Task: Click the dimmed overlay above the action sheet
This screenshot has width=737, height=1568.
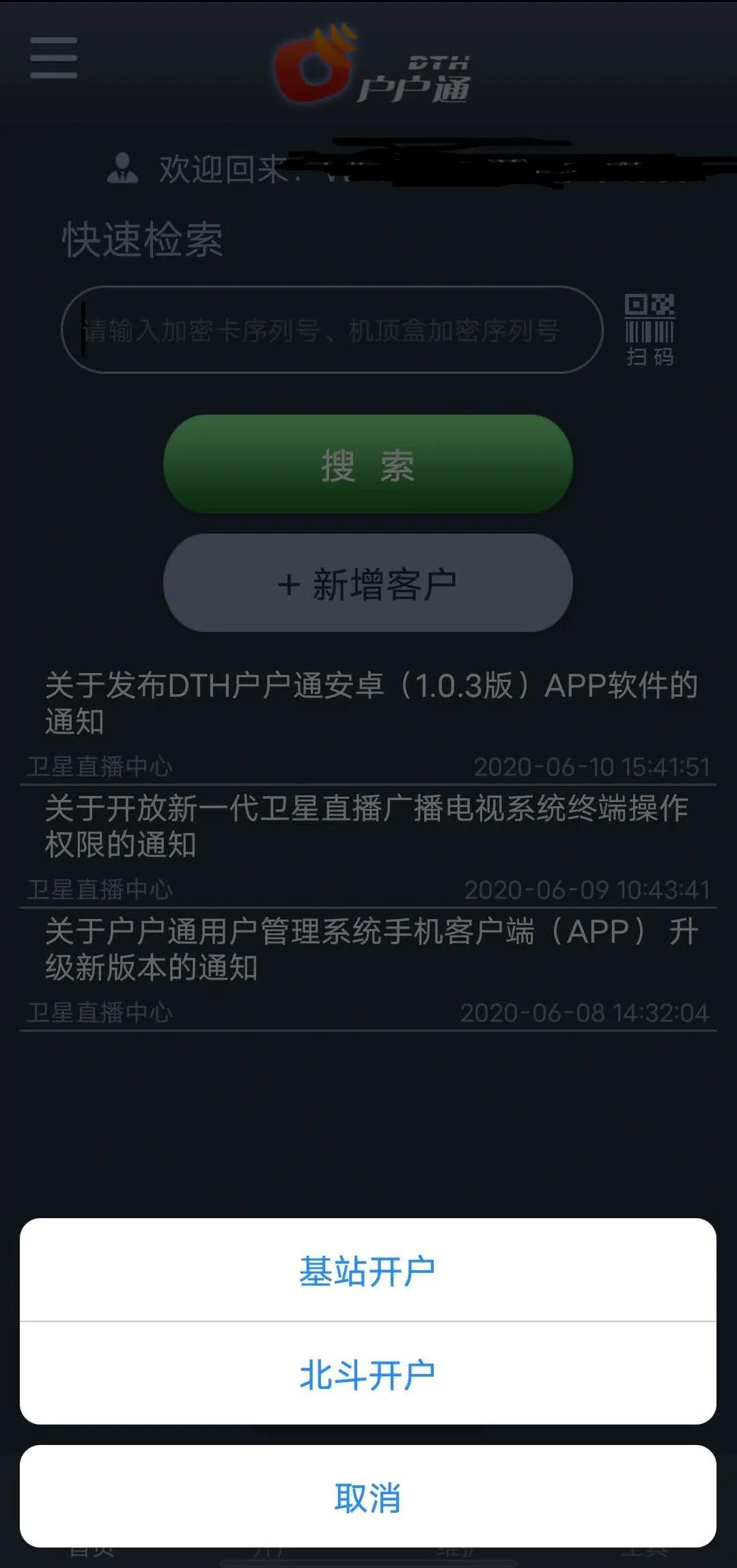Action: coord(367,1127)
